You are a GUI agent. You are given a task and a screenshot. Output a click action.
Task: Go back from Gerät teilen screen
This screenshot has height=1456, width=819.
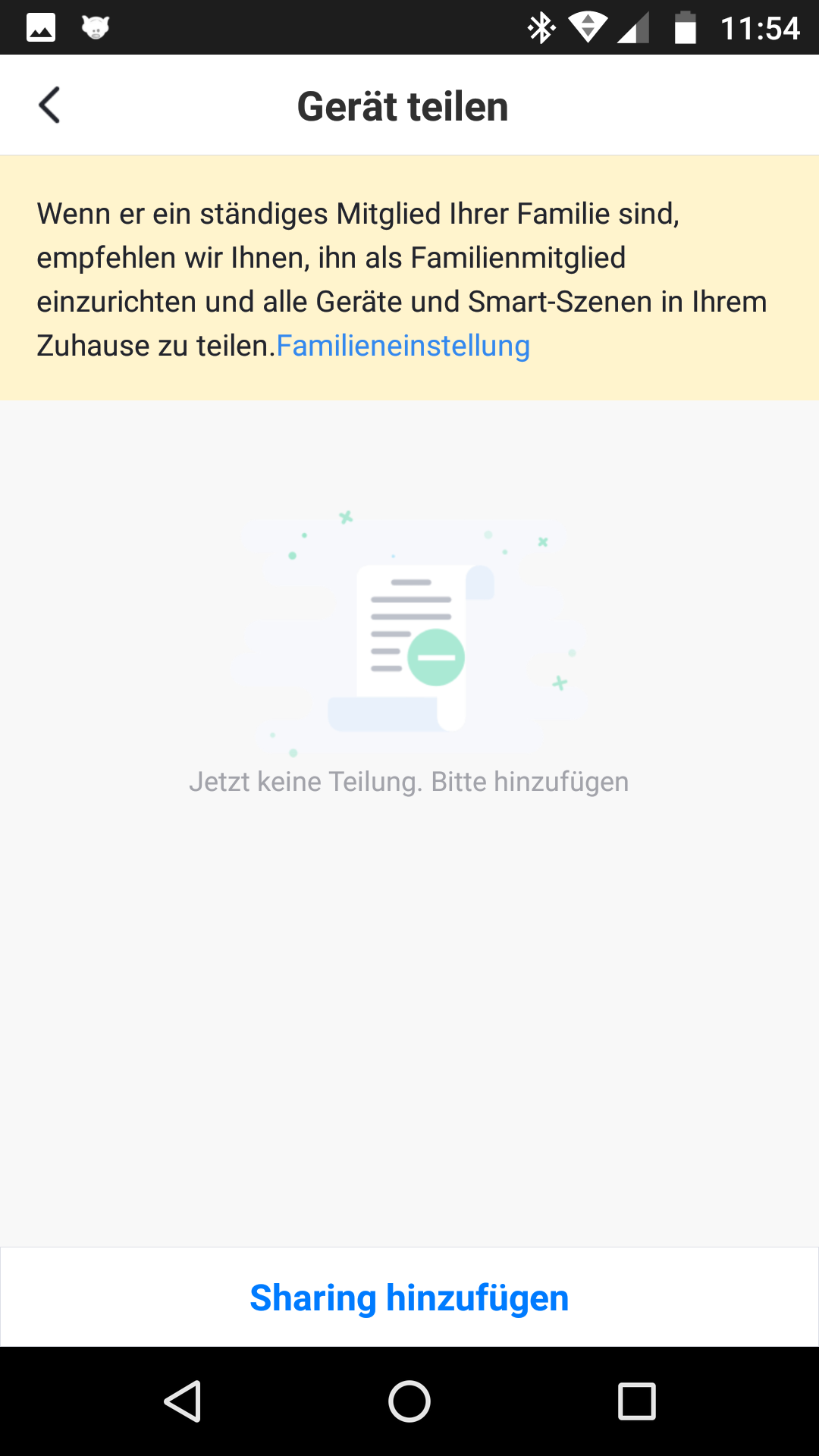click(50, 105)
